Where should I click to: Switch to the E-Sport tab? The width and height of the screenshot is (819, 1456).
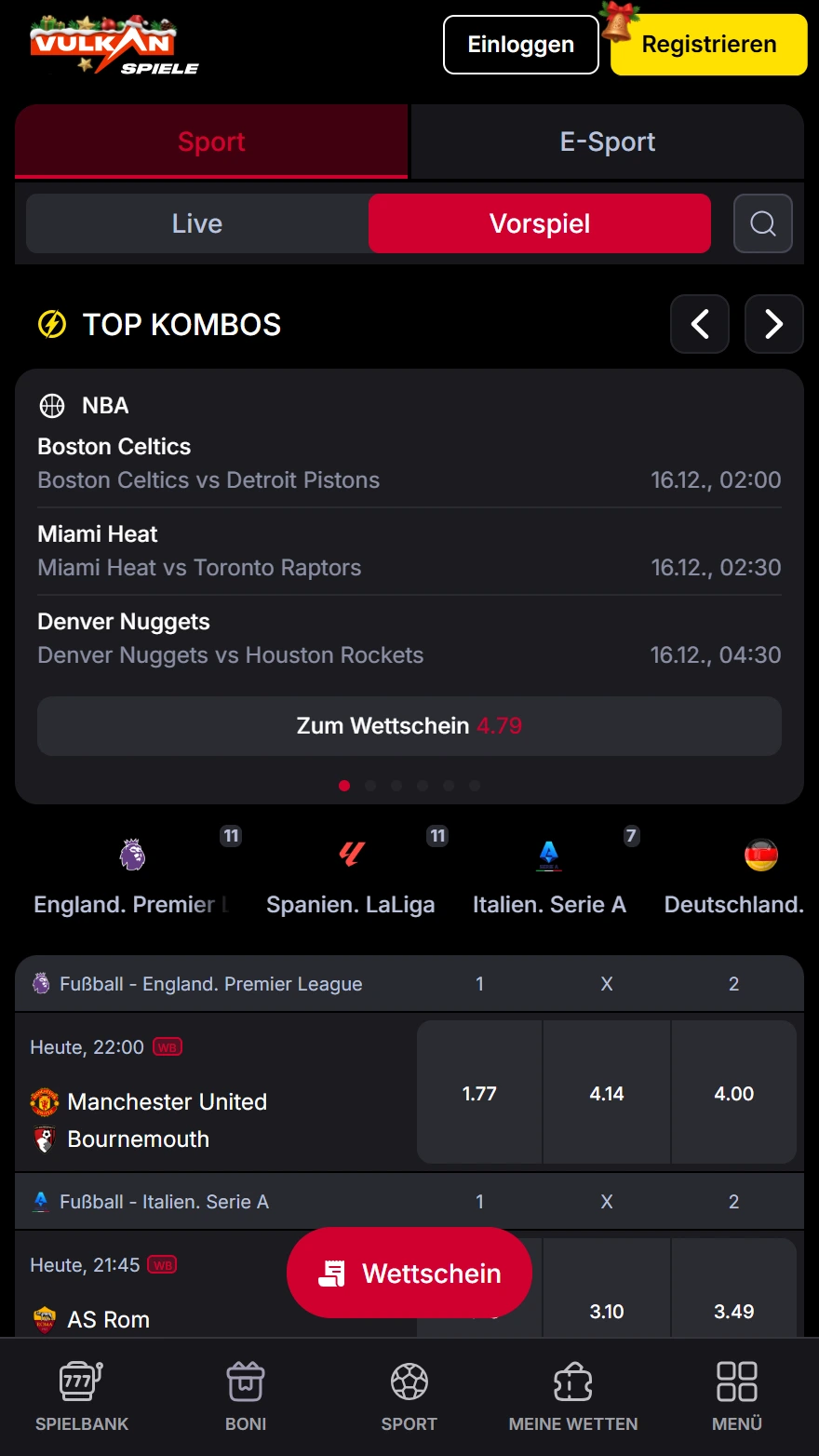pyautogui.click(x=607, y=142)
